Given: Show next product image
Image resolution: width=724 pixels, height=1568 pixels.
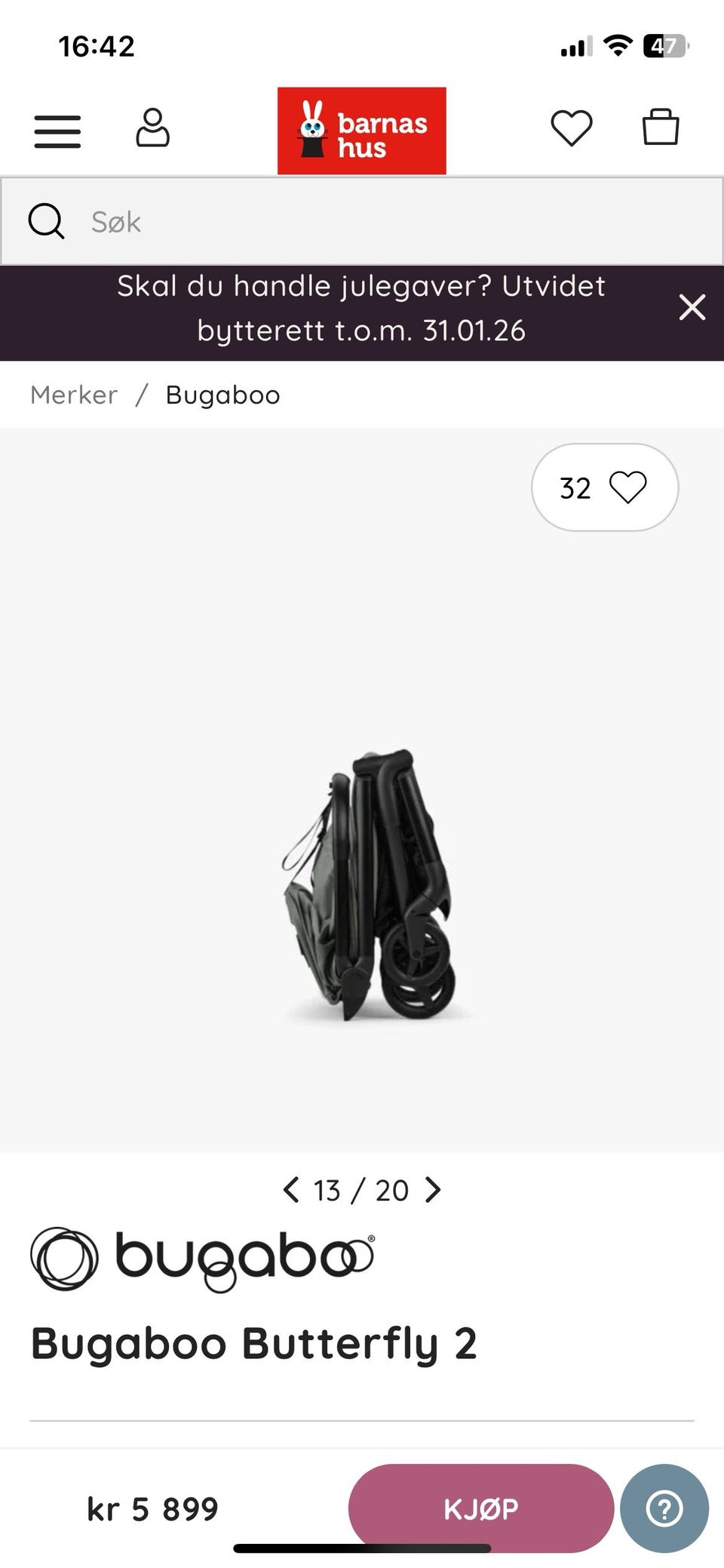Looking at the screenshot, I should tap(433, 1190).
